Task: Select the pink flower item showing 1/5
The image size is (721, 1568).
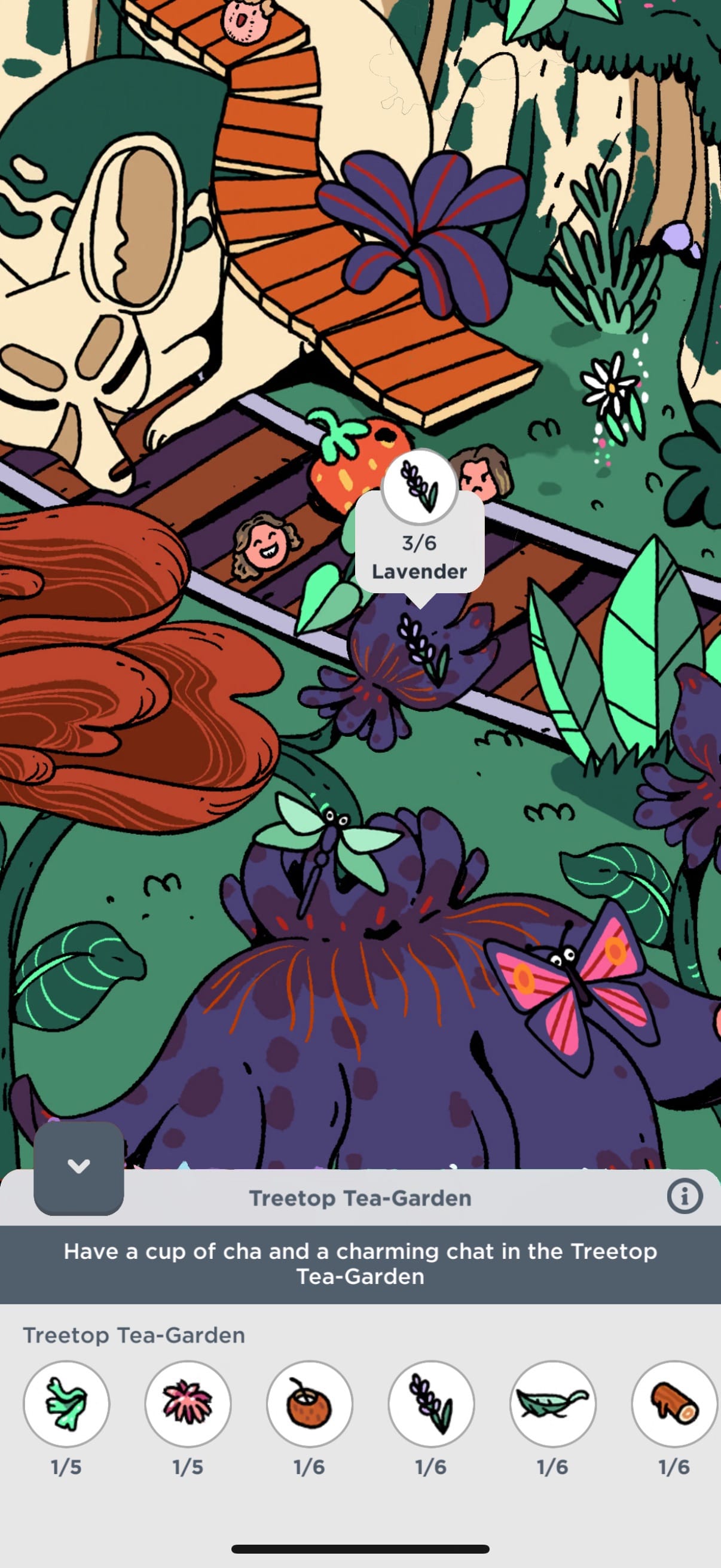Action: pos(188,1403)
